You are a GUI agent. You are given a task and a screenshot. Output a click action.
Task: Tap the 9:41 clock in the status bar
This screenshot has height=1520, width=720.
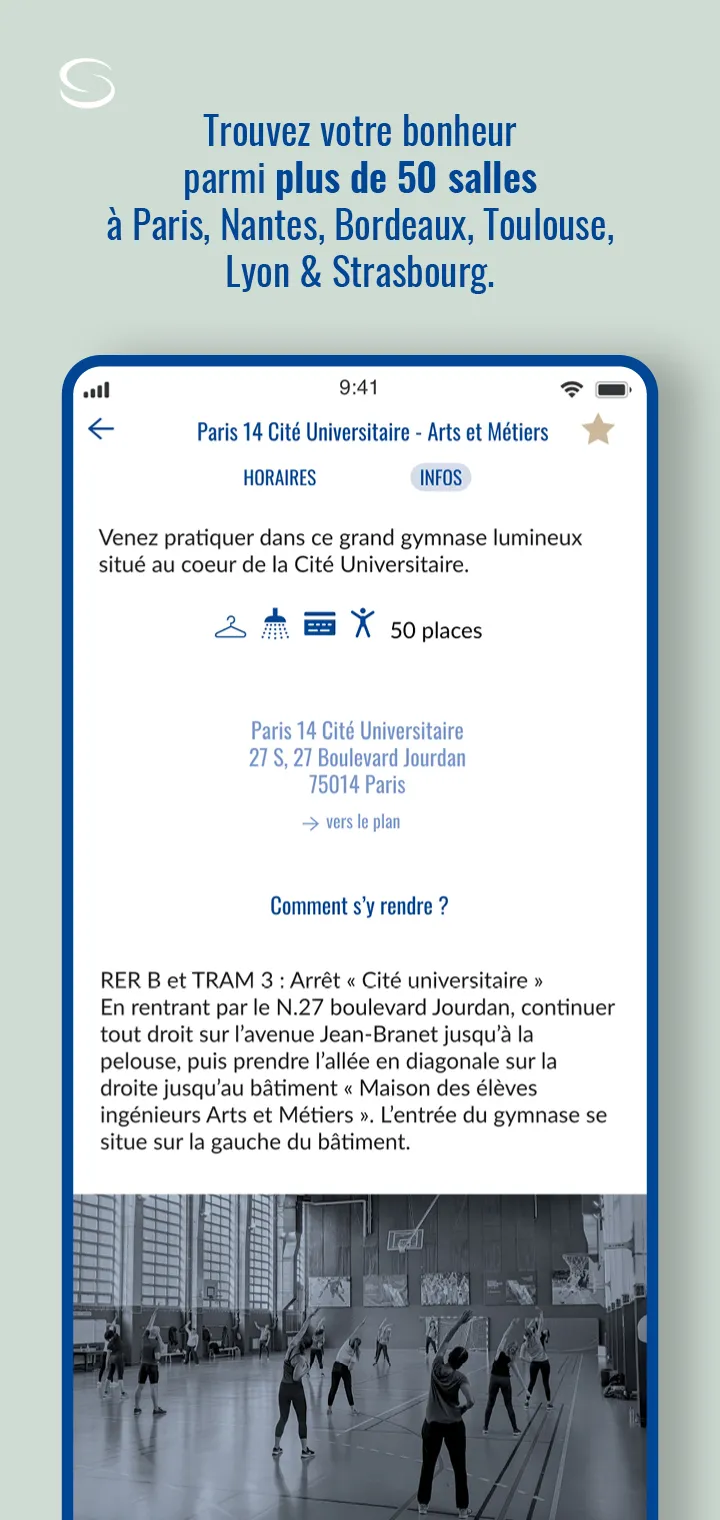(x=360, y=388)
